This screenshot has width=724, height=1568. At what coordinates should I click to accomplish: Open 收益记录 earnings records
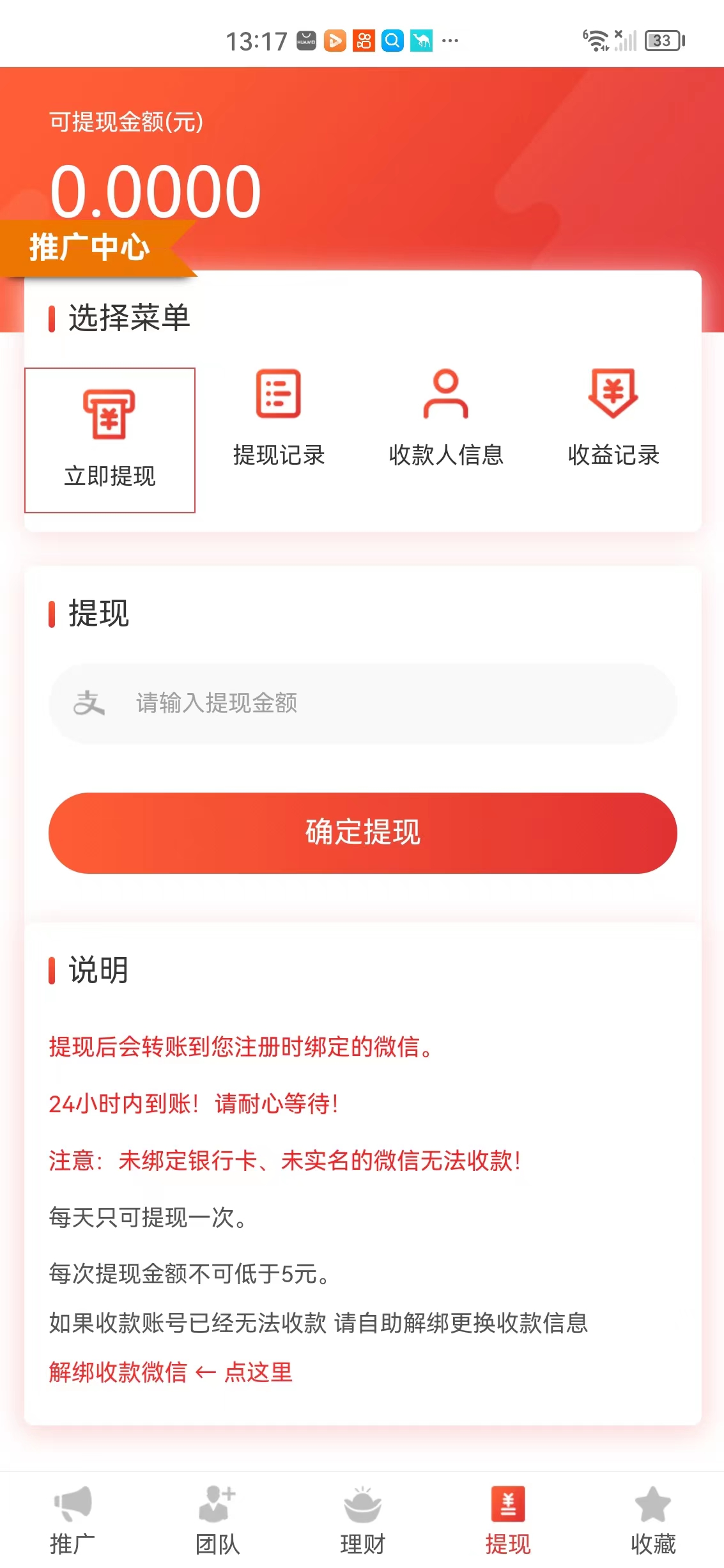(x=613, y=396)
